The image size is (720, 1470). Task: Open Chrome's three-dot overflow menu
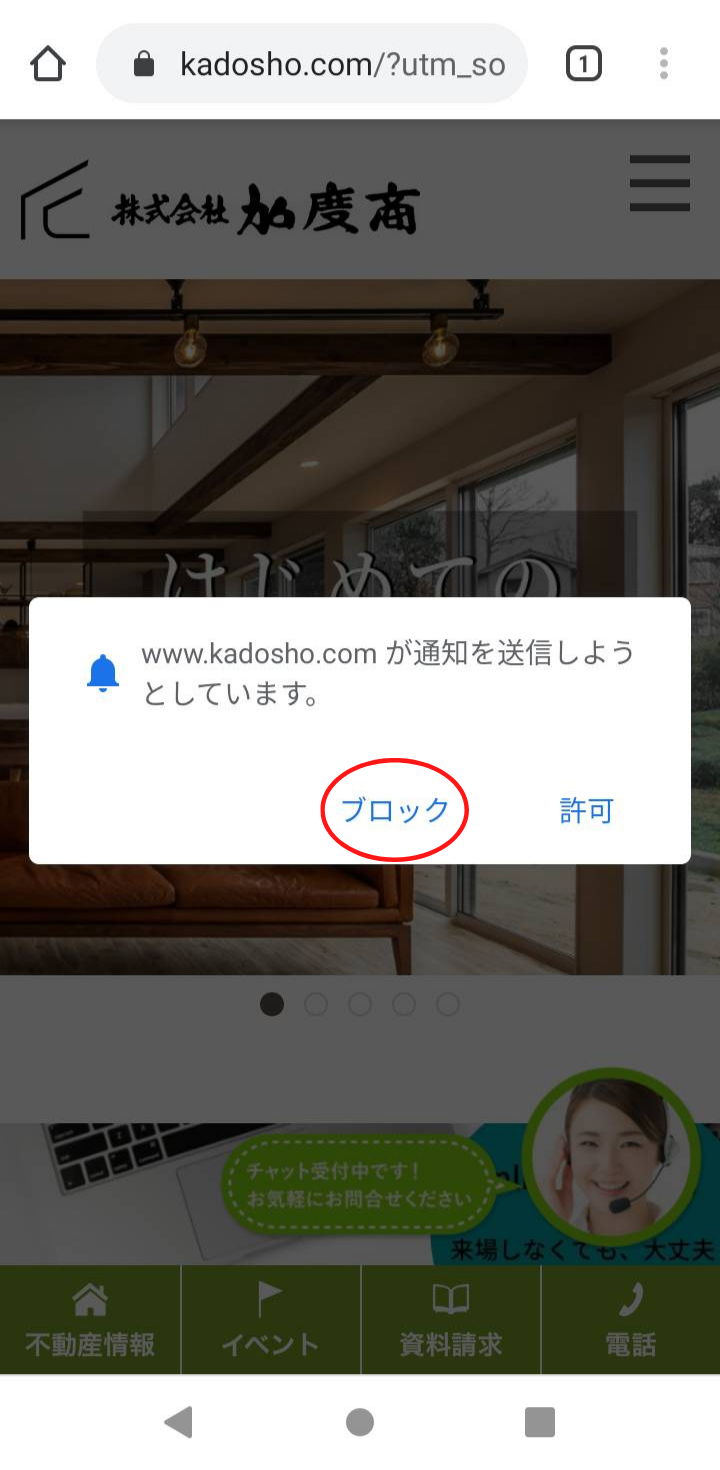(664, 65)
